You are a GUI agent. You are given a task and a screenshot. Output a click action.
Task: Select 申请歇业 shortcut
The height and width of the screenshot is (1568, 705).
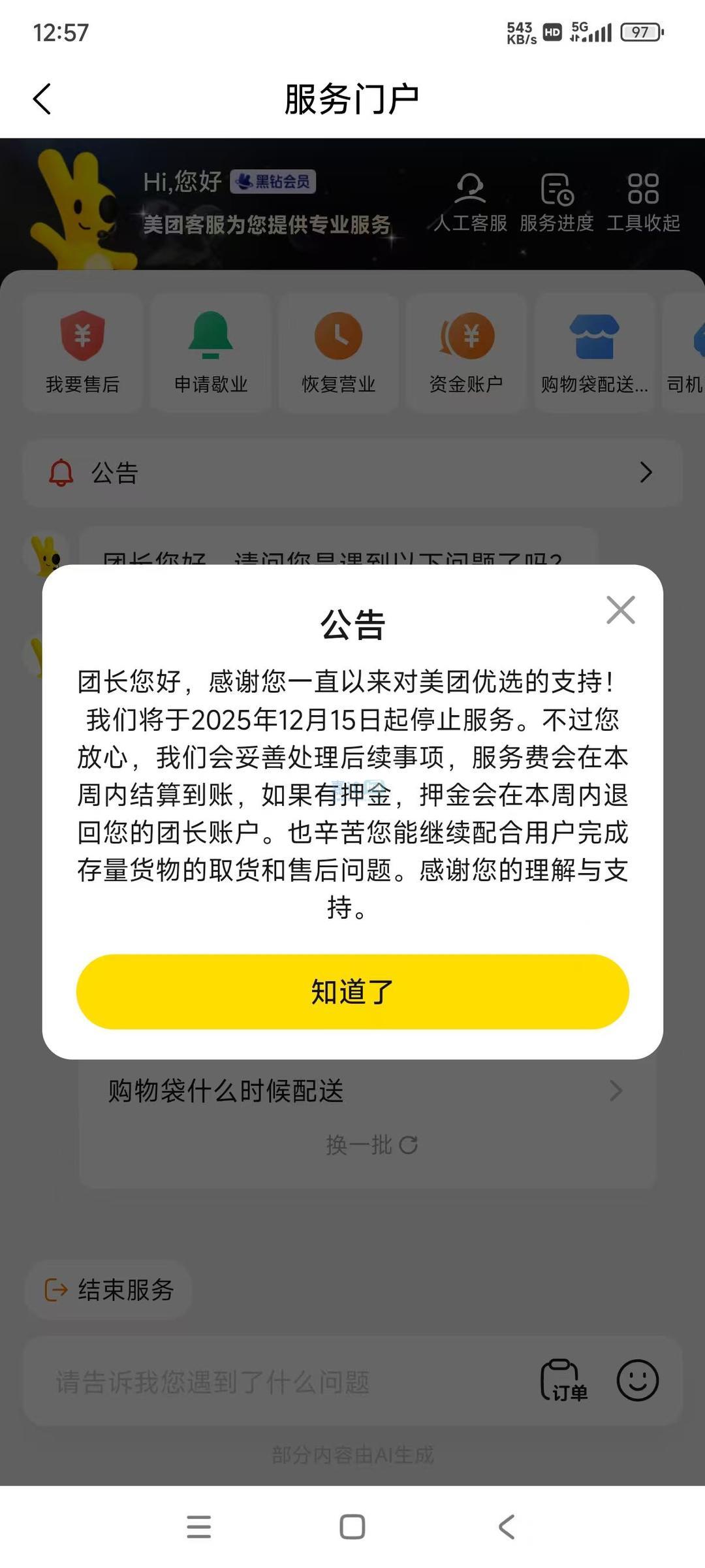click(x=211, y=353)
